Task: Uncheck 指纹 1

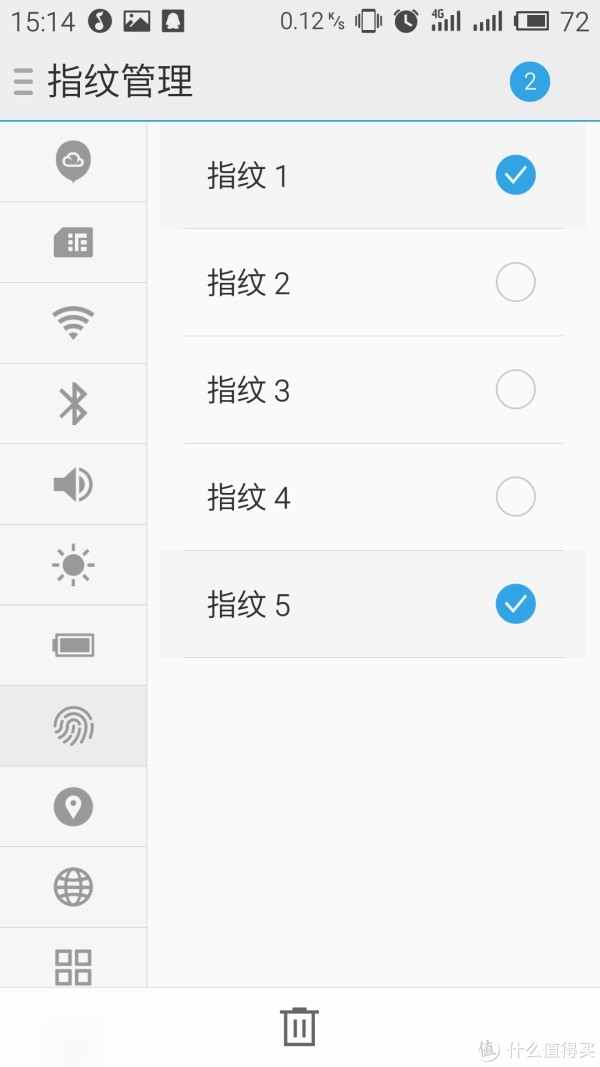Action: coord(515,175)
